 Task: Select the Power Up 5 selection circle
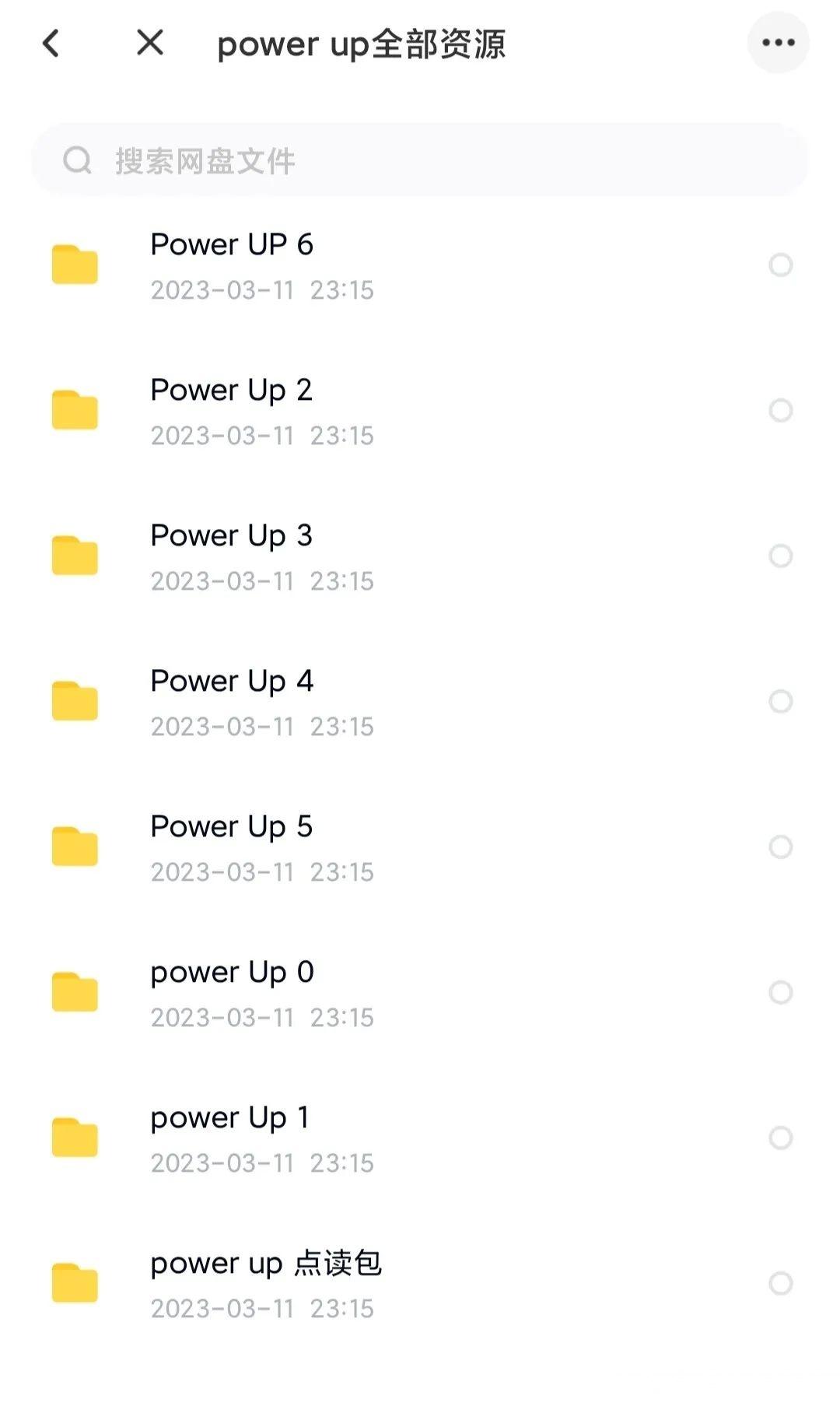point(781,847)
